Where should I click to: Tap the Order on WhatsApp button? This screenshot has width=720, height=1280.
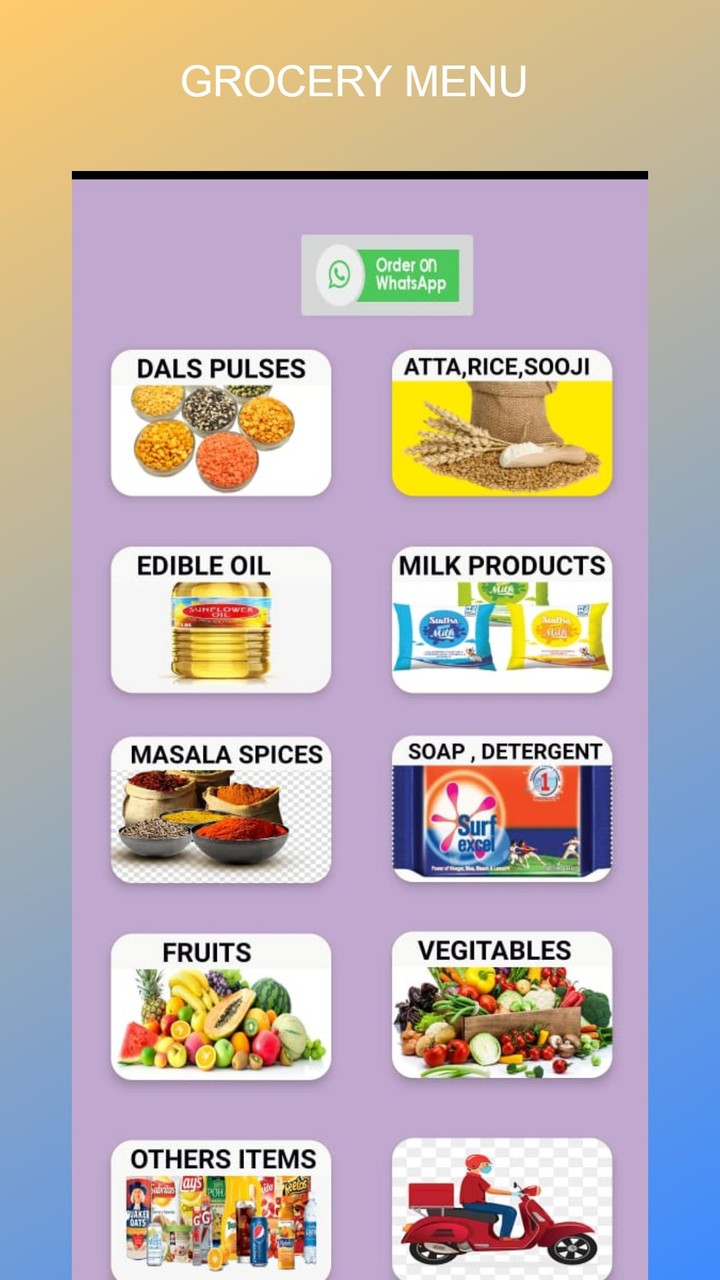[x=387, y=275]
